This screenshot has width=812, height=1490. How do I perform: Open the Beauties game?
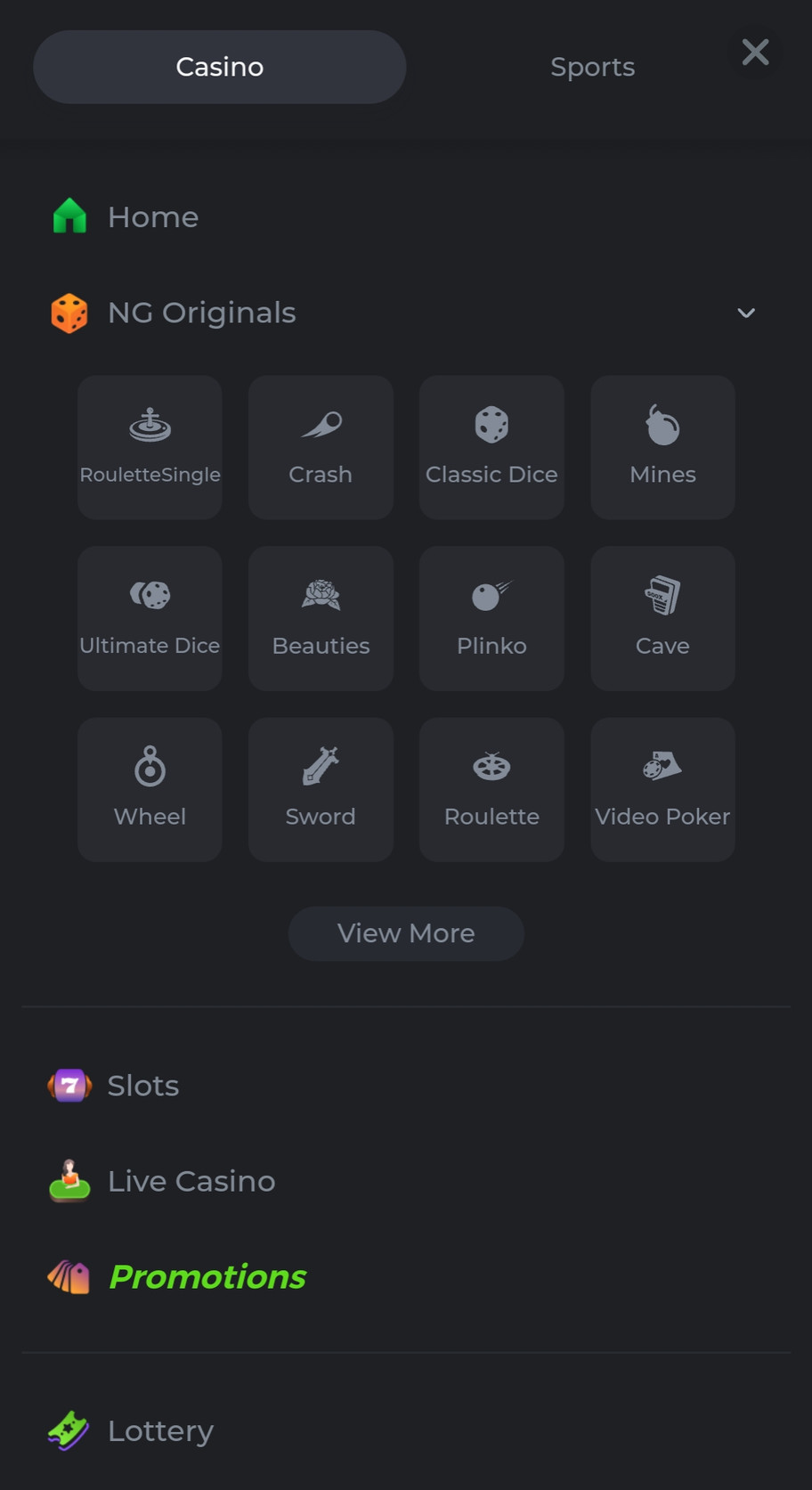321,618
